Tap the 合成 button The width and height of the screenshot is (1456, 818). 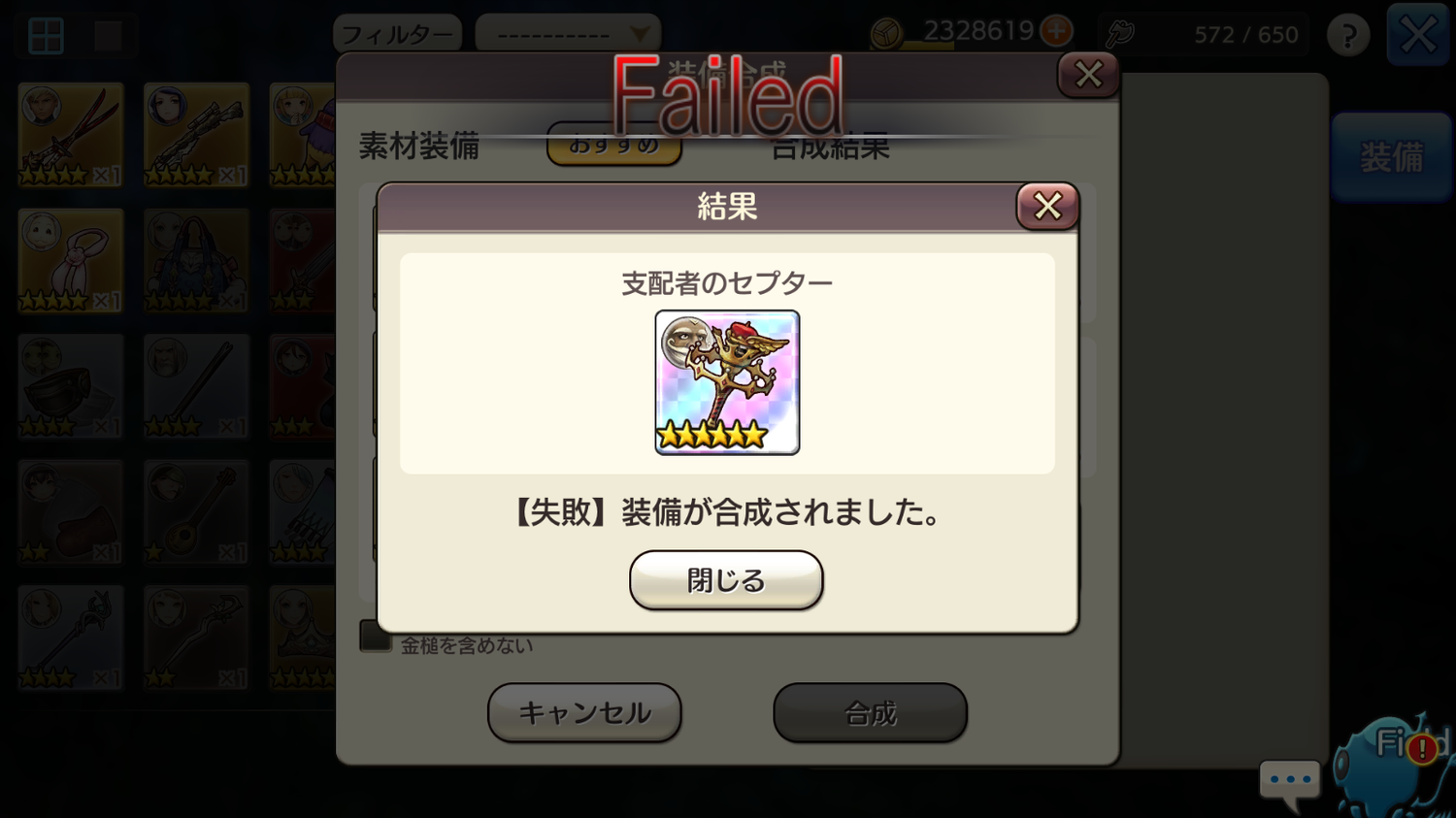(870, 713)
